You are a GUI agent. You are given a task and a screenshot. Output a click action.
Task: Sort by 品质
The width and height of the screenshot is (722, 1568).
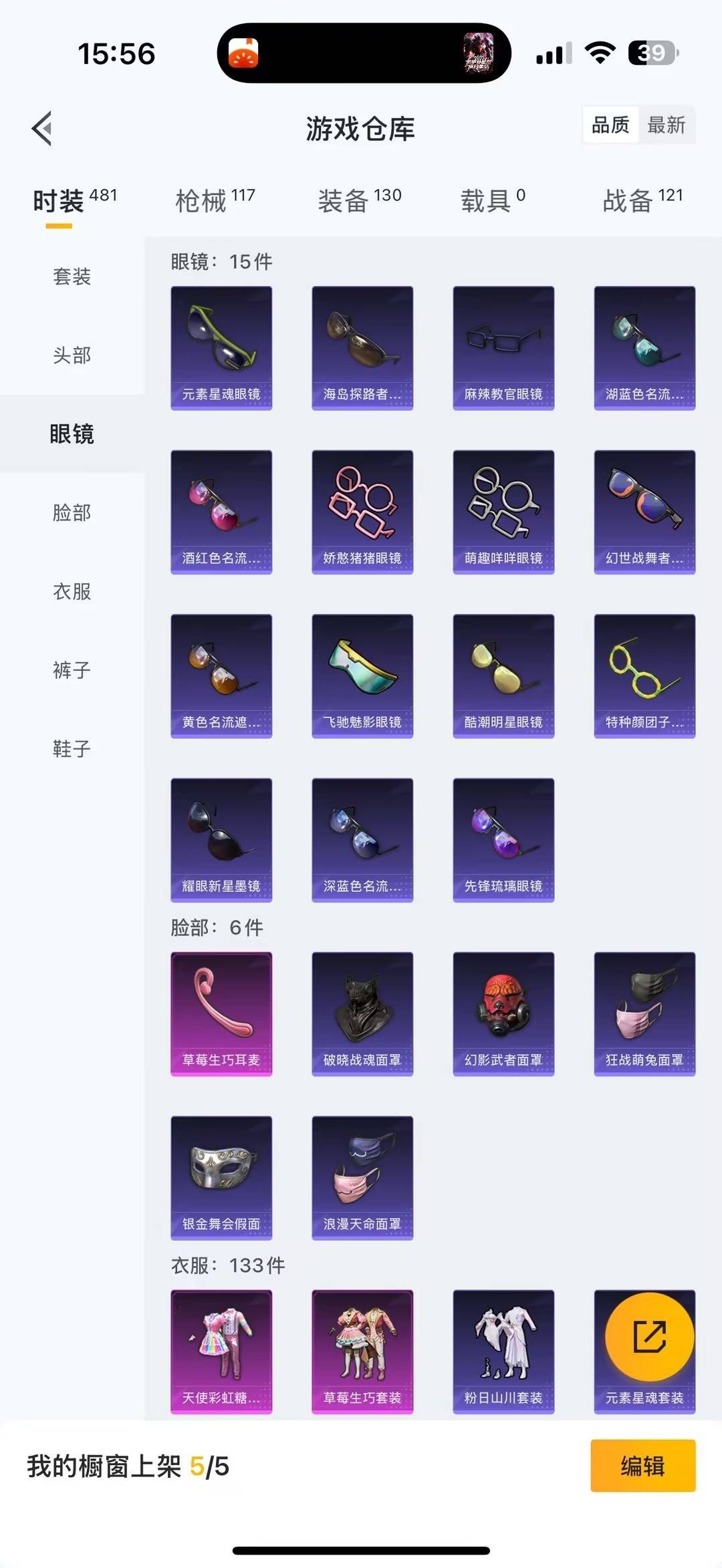[610, 125]
